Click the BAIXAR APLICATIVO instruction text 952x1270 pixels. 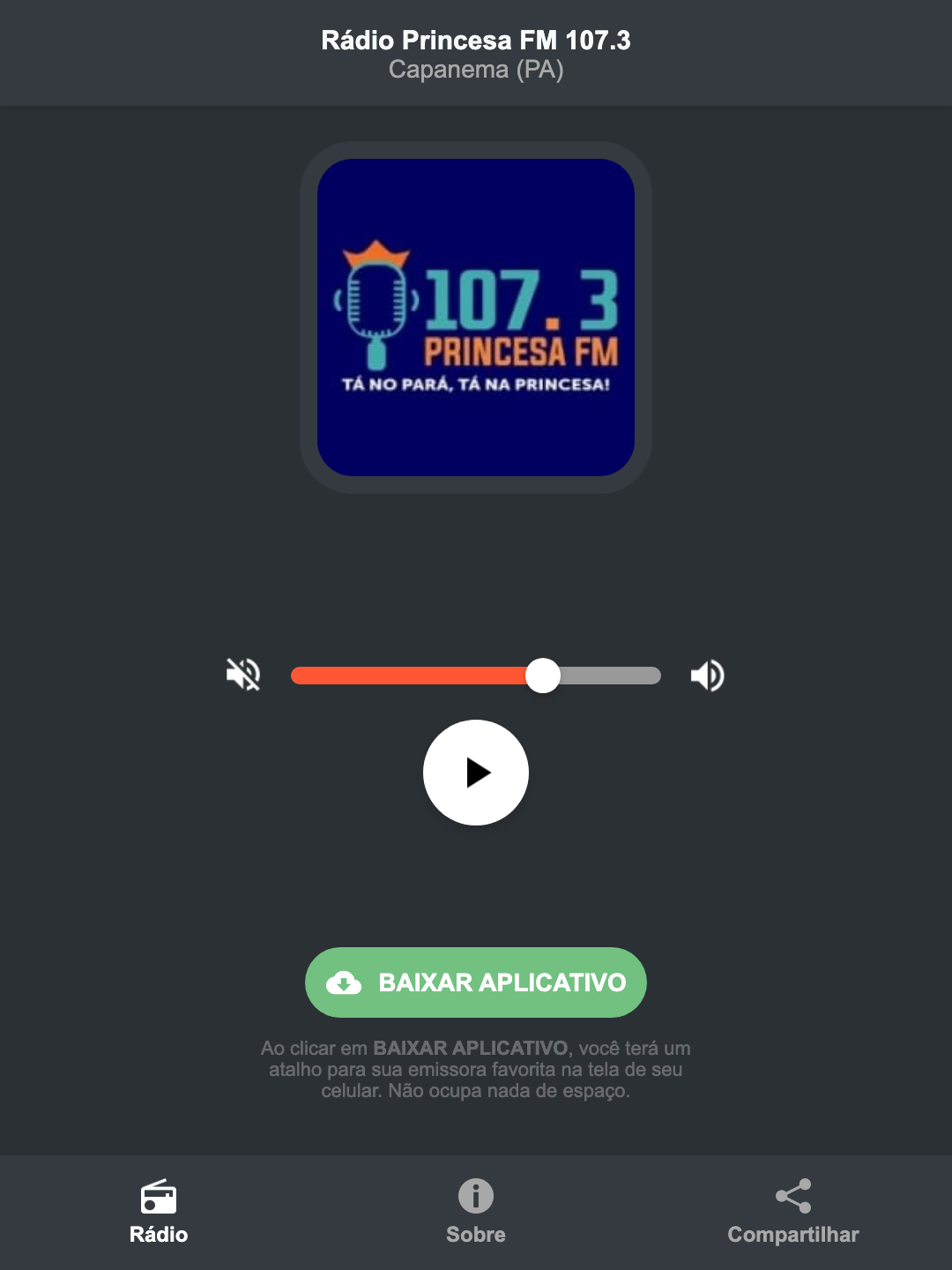click(475, 1071)
